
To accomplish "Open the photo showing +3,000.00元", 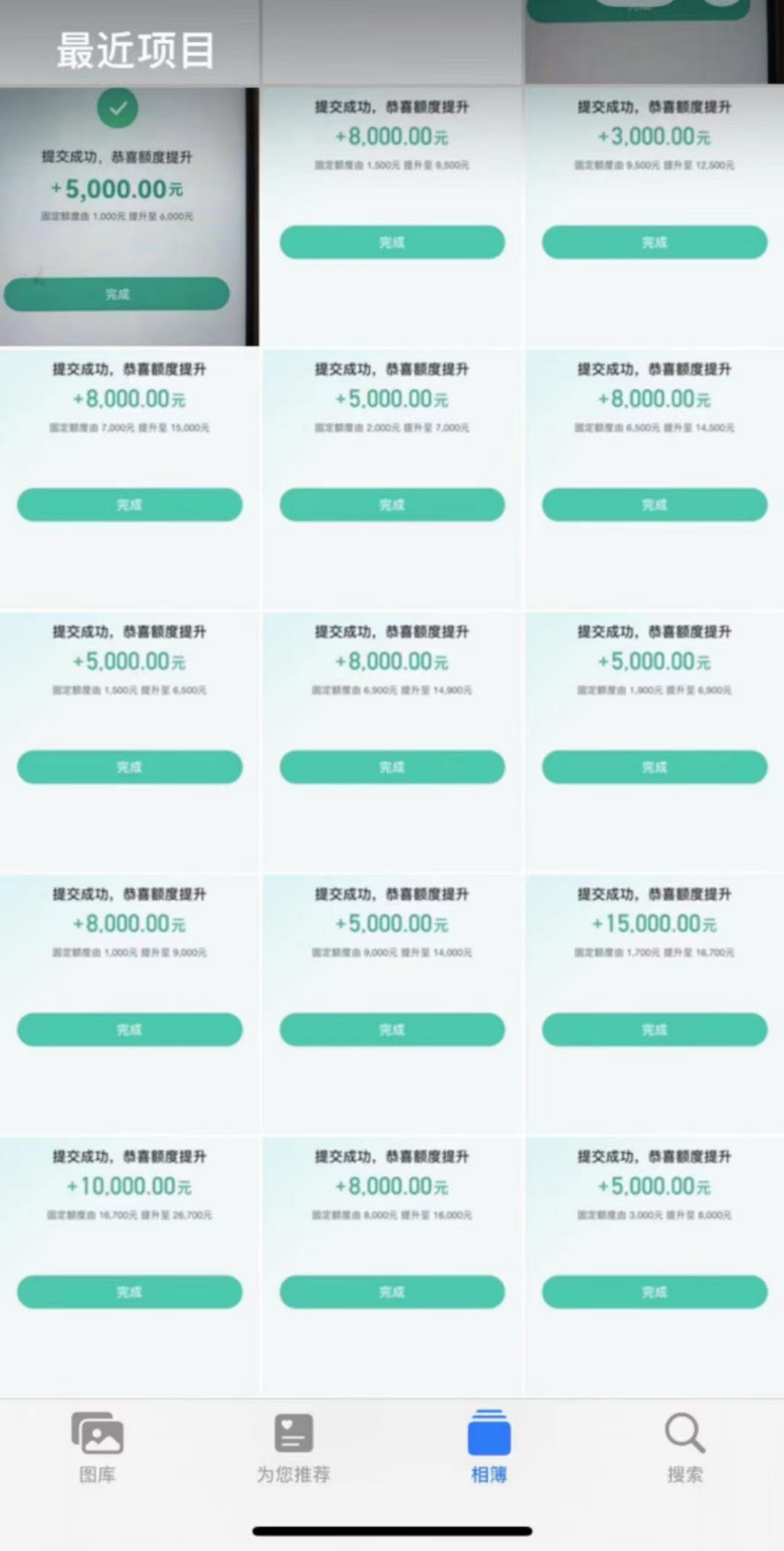I will point(654,216).
